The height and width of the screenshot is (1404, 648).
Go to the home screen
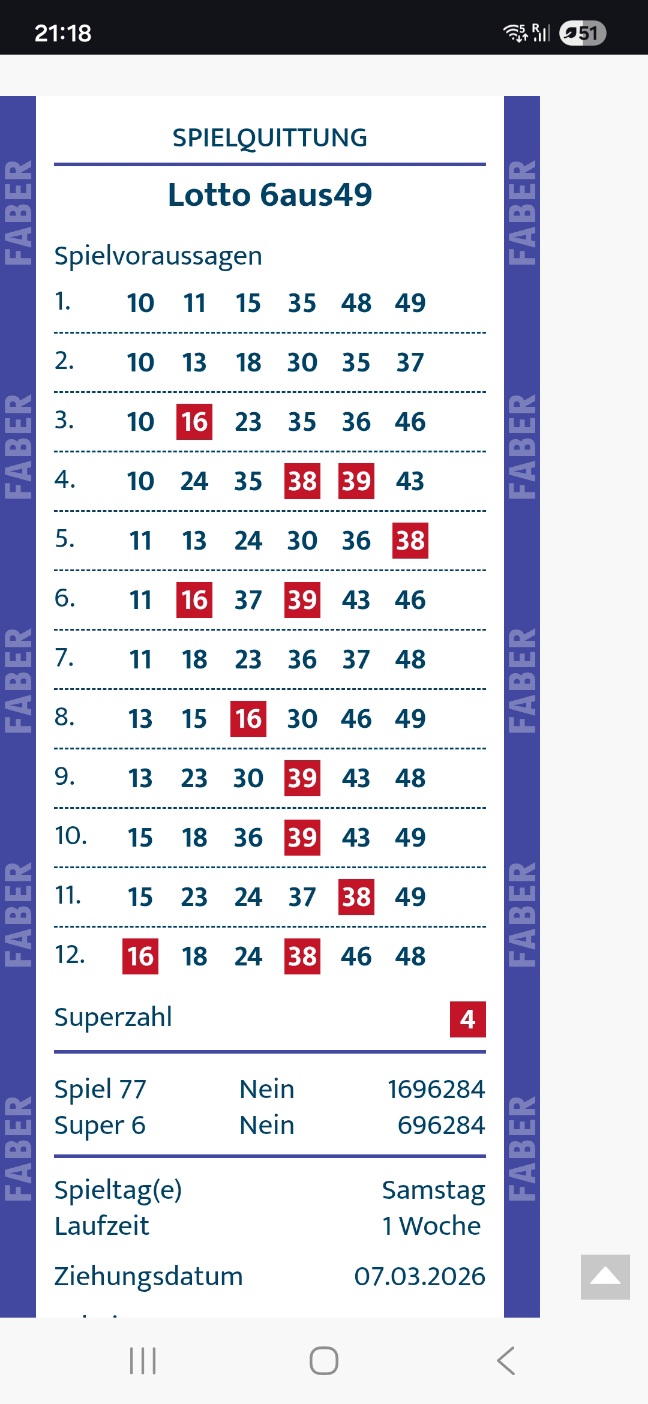click(324, 1360)
